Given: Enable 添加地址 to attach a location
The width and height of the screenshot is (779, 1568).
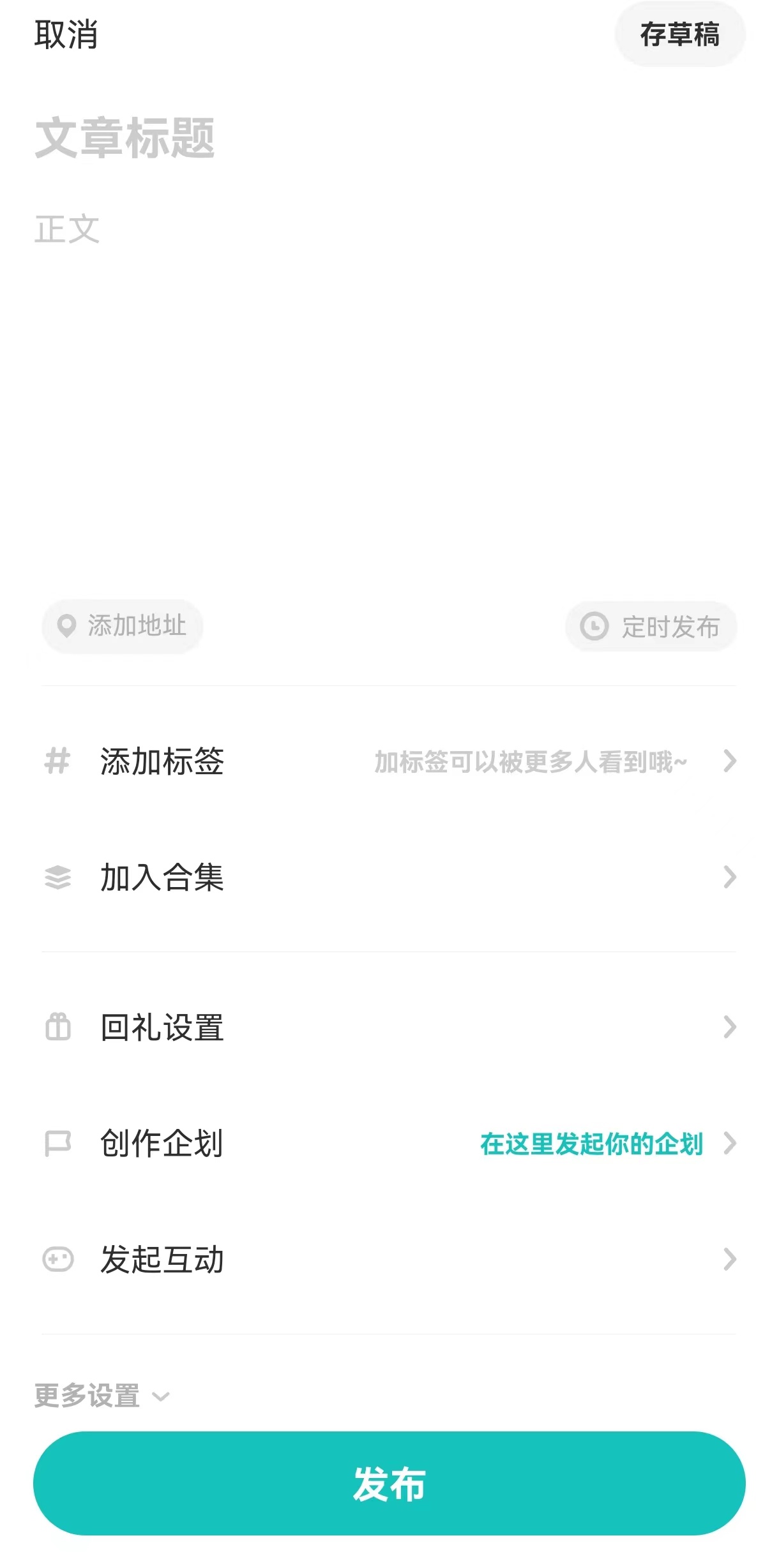Looking at the screenshot, I should pos(122,627).
